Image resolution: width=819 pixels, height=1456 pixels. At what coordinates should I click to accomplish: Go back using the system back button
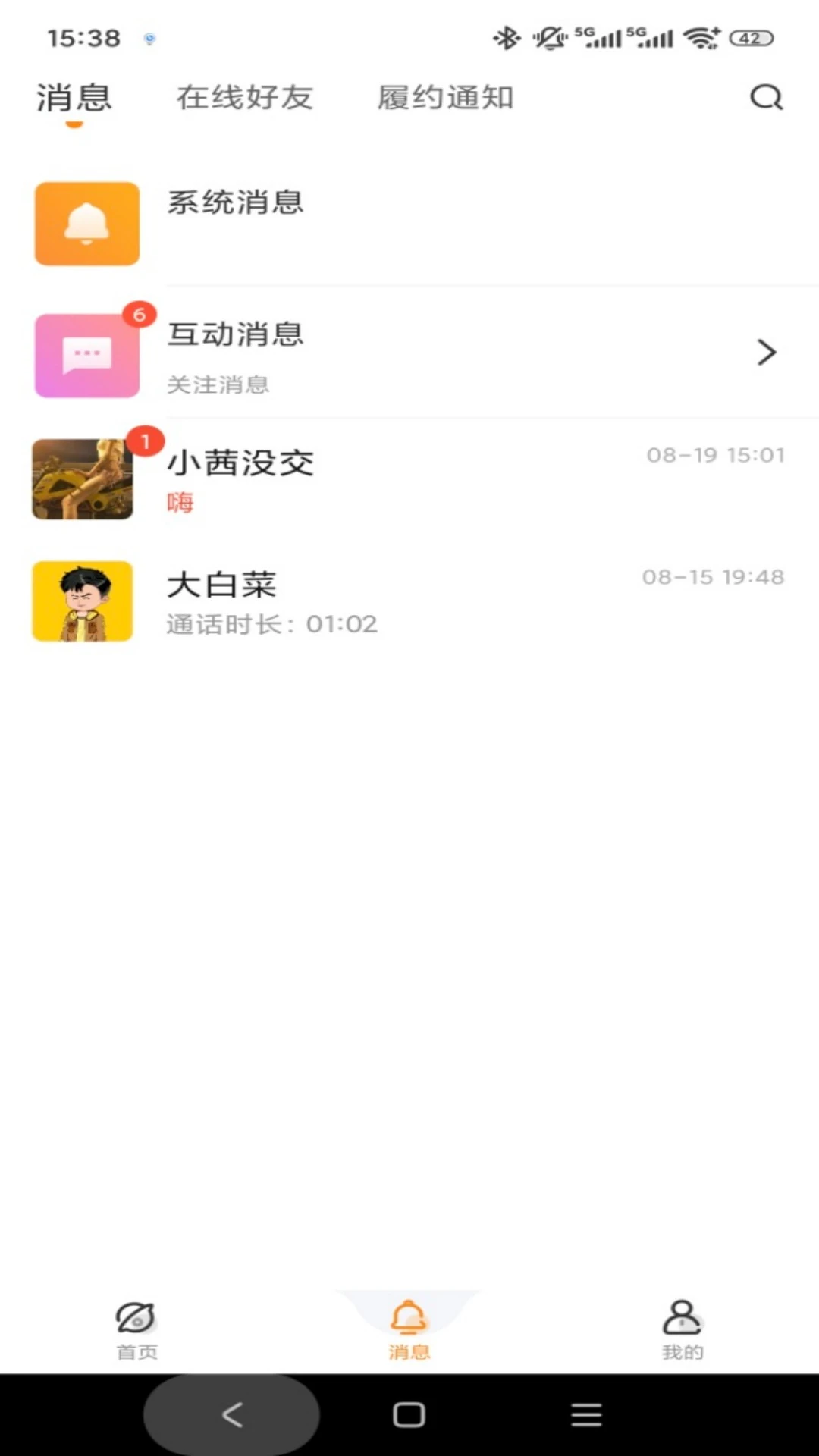[x=232, y=1415]
